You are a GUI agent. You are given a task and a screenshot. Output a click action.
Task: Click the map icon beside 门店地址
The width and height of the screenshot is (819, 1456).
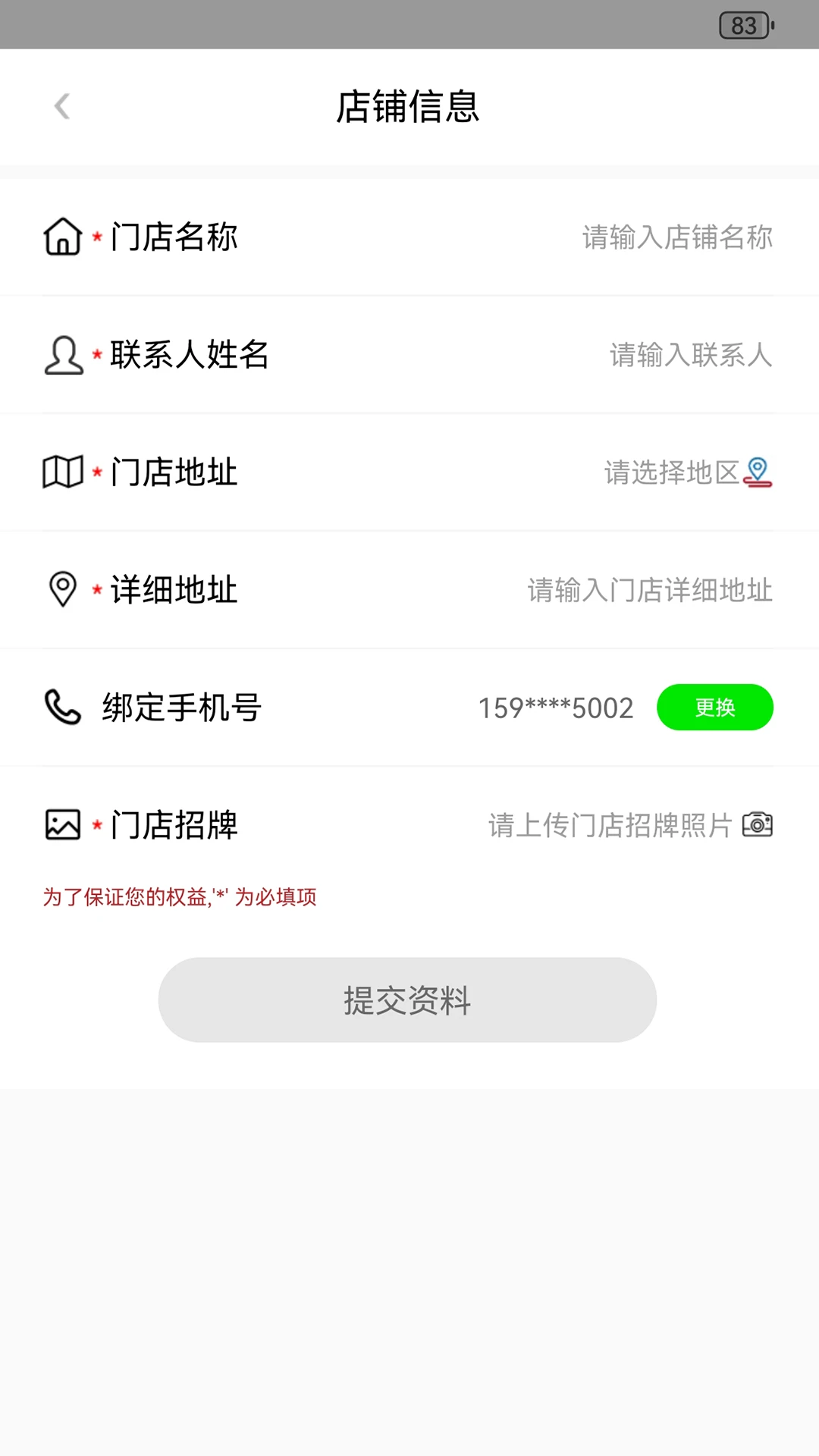(62, 472)
